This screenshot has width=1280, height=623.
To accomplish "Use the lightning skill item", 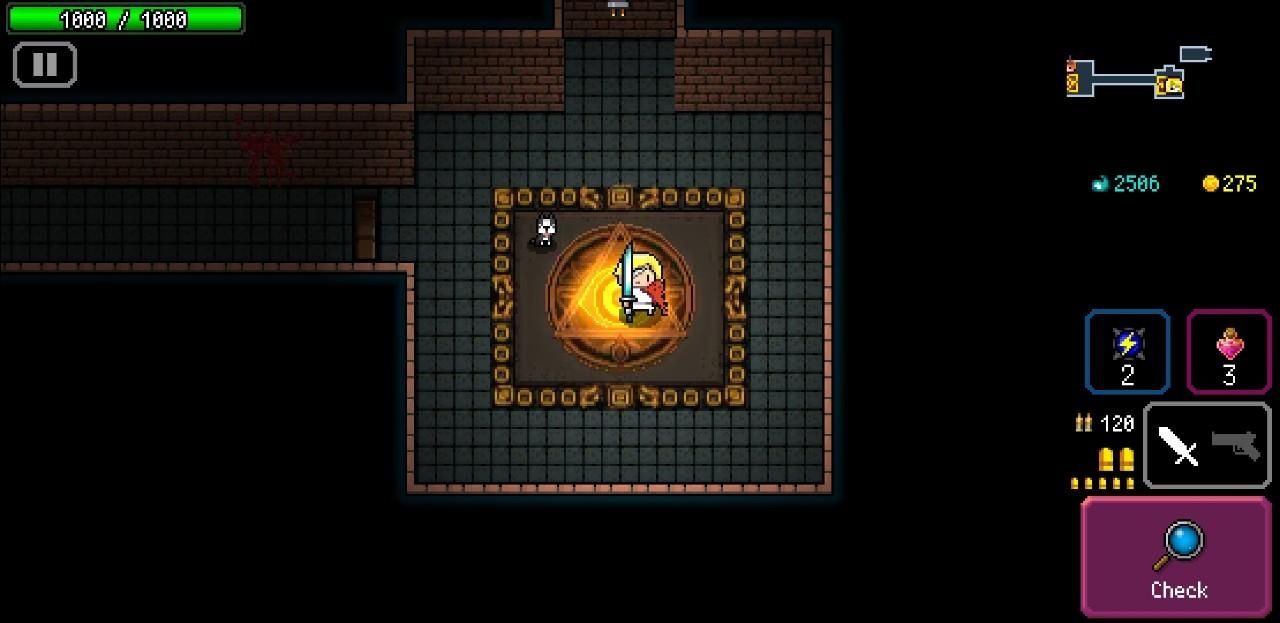I will 1127,351.
